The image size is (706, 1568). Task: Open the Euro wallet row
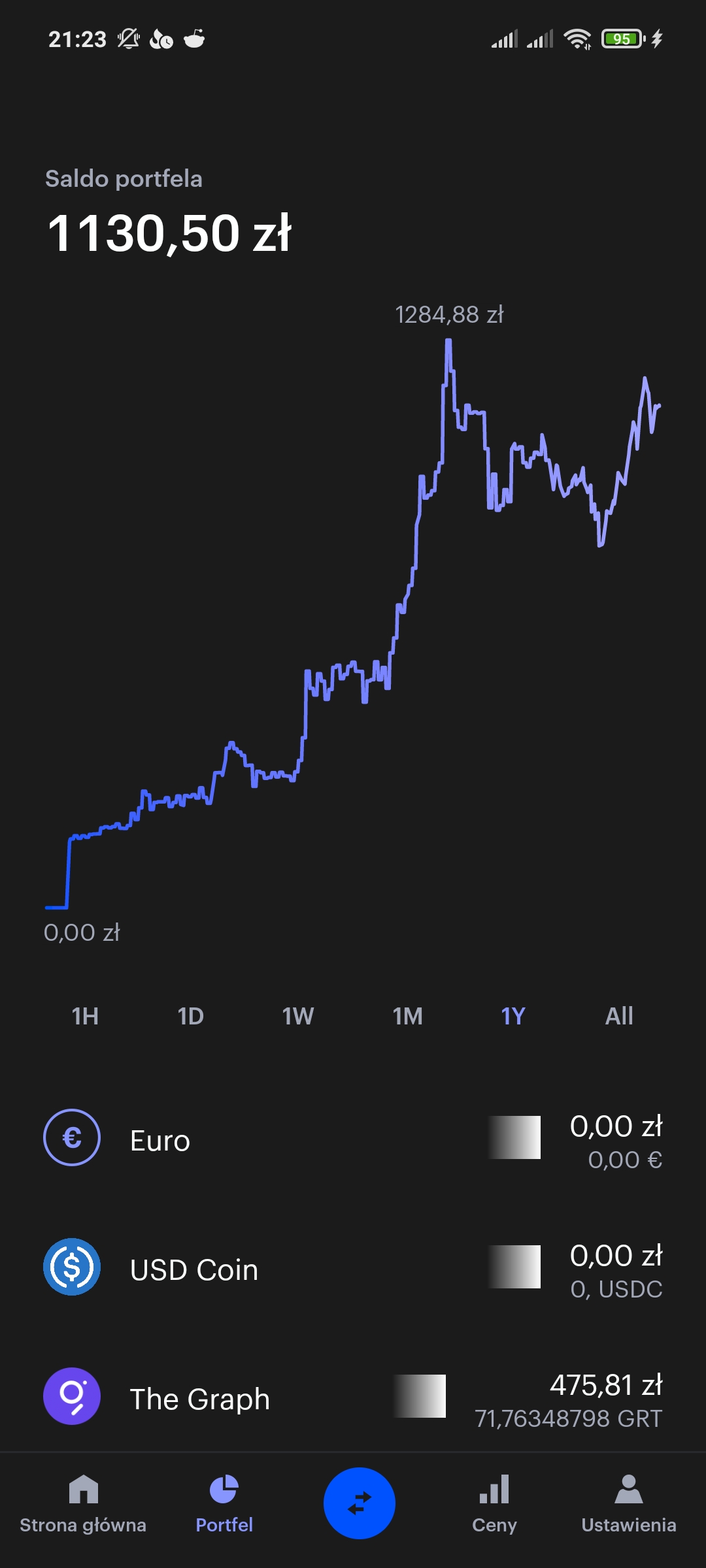(x=353, y=1140)
